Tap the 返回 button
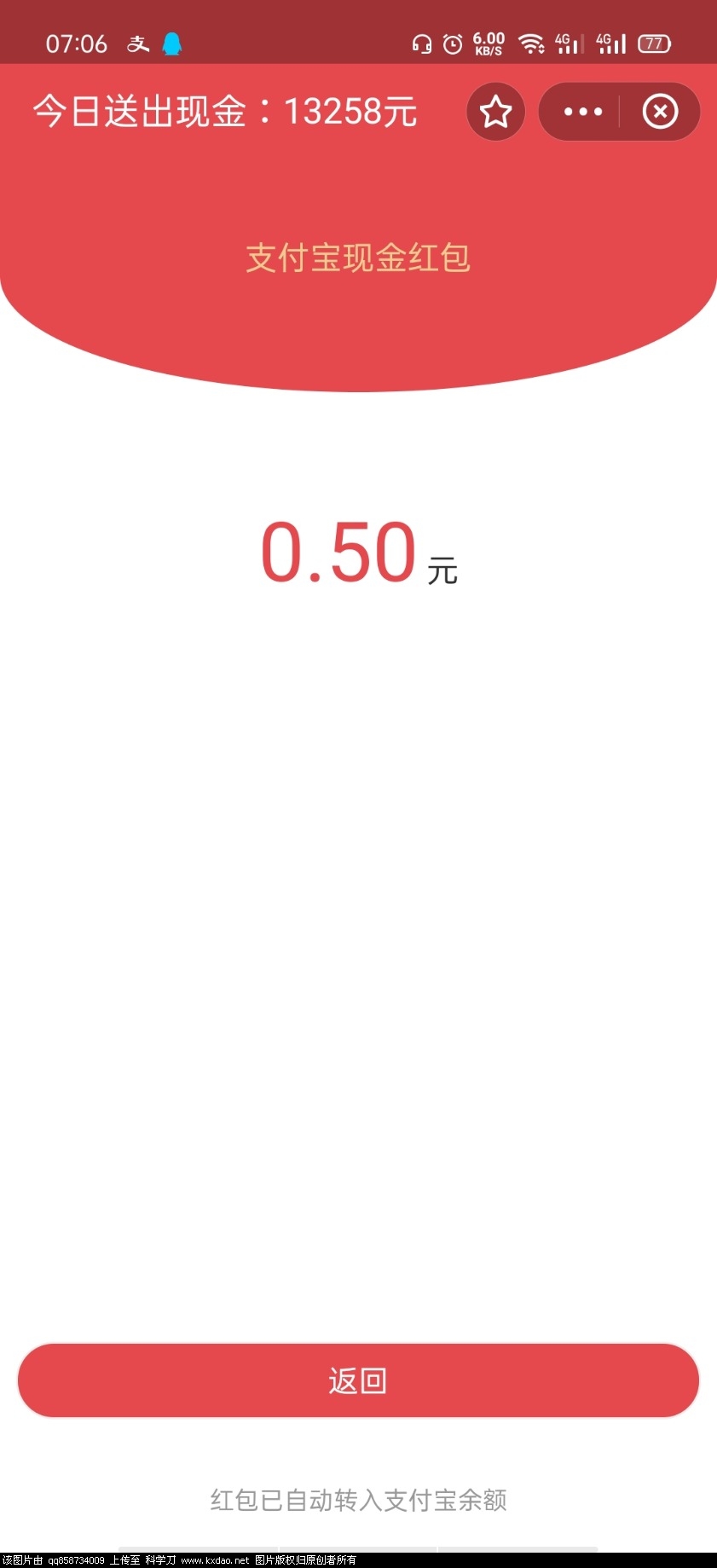Image resolution: width=717 pixels, height=1568 pixels. [358, 1380]
